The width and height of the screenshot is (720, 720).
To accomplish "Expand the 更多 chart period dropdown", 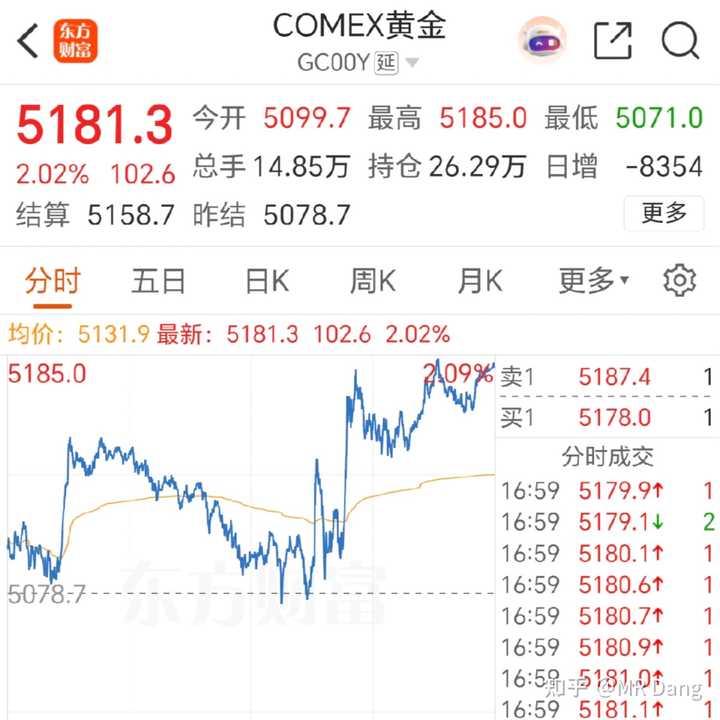I will coord(594,281).
